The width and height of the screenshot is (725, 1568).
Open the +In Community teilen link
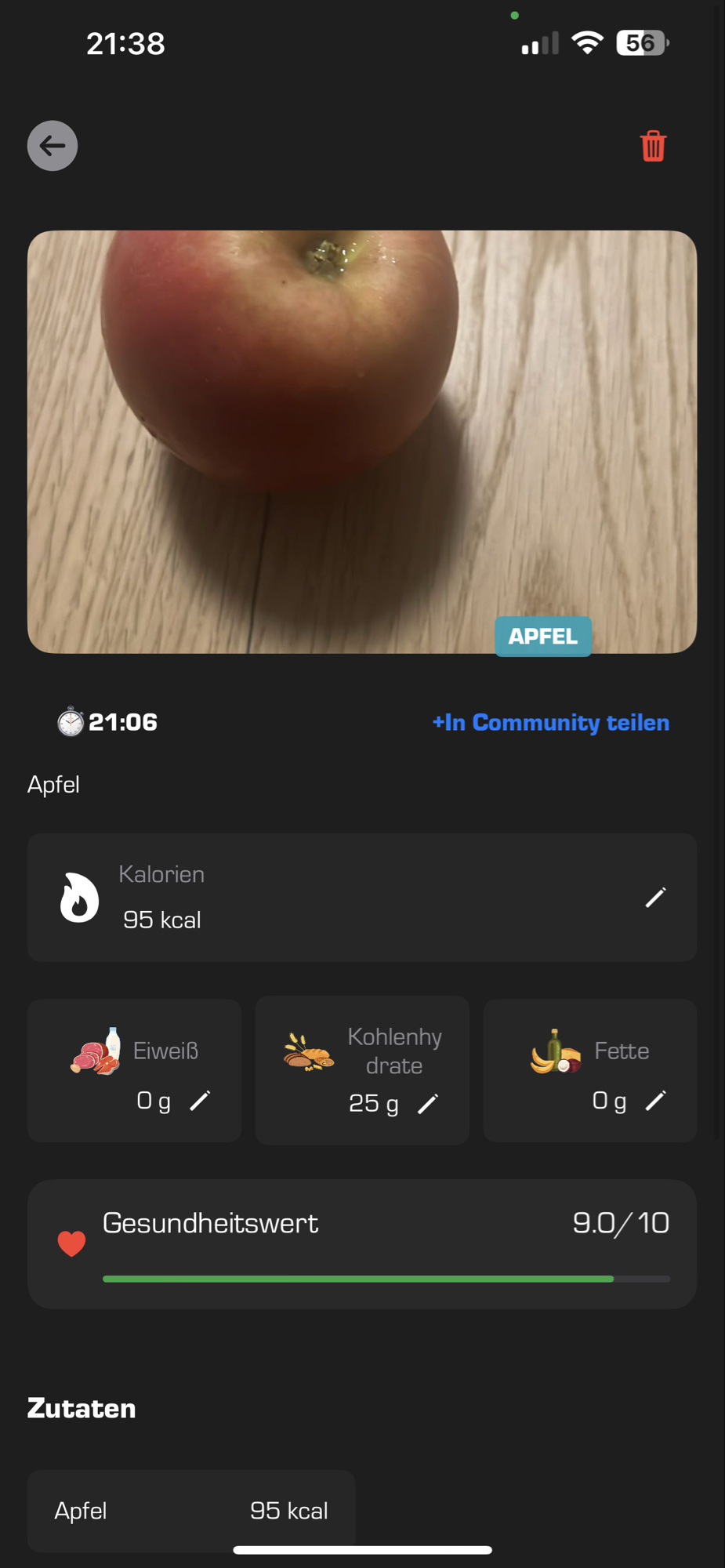[549, 722]
